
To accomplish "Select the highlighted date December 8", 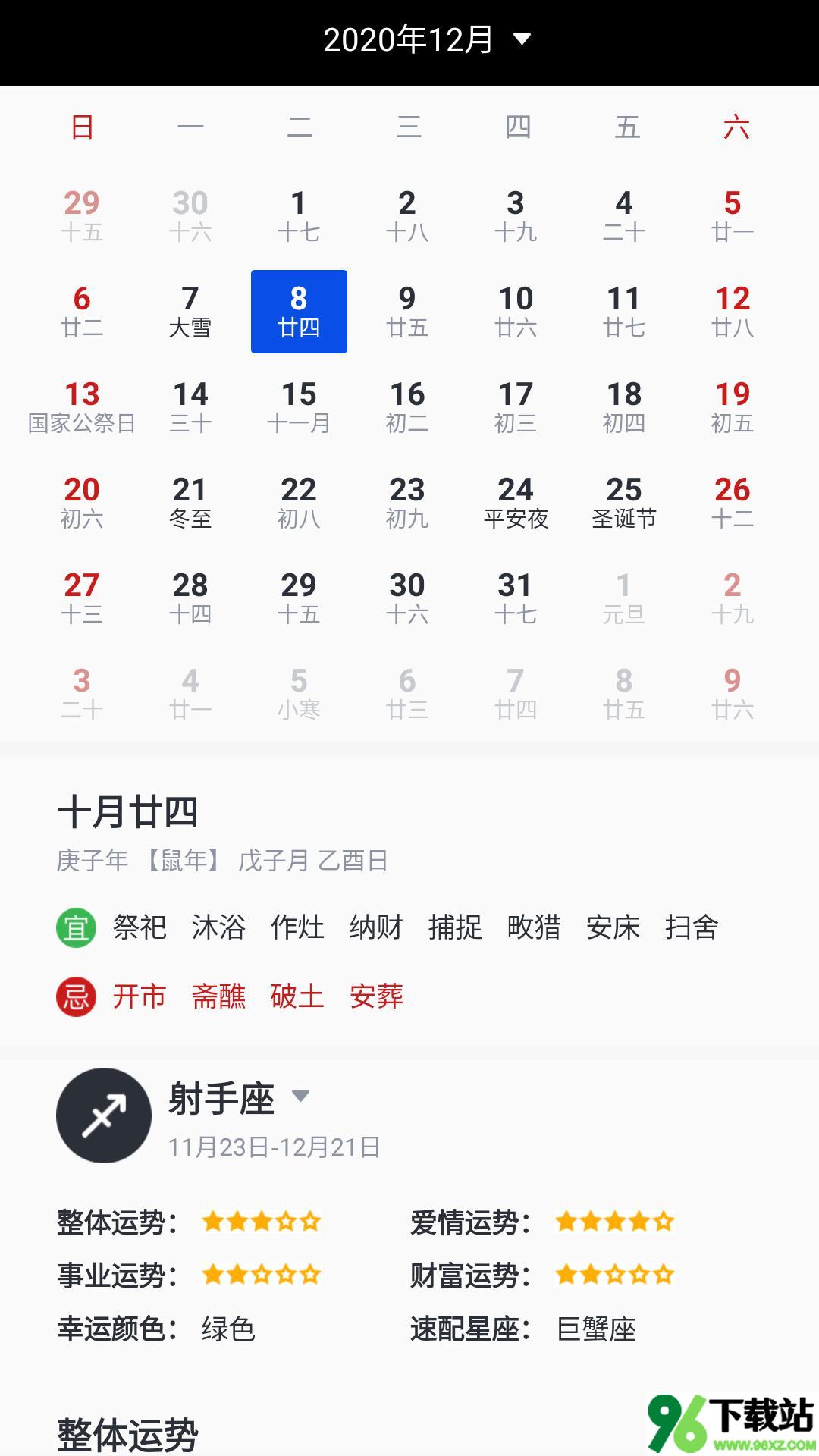I will click(x=299, y=312).
